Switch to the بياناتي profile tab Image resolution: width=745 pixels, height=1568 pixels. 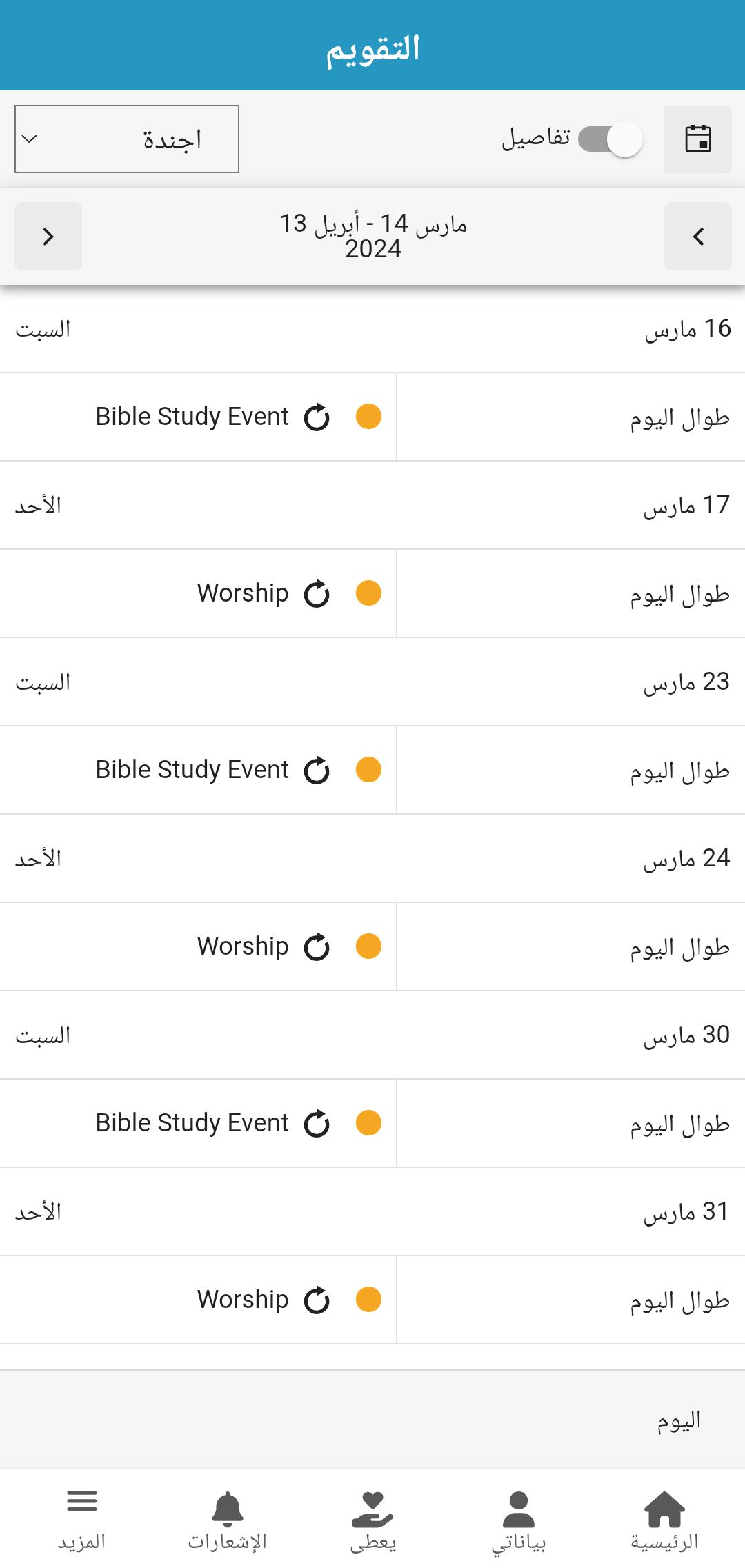click(519, 1521)
